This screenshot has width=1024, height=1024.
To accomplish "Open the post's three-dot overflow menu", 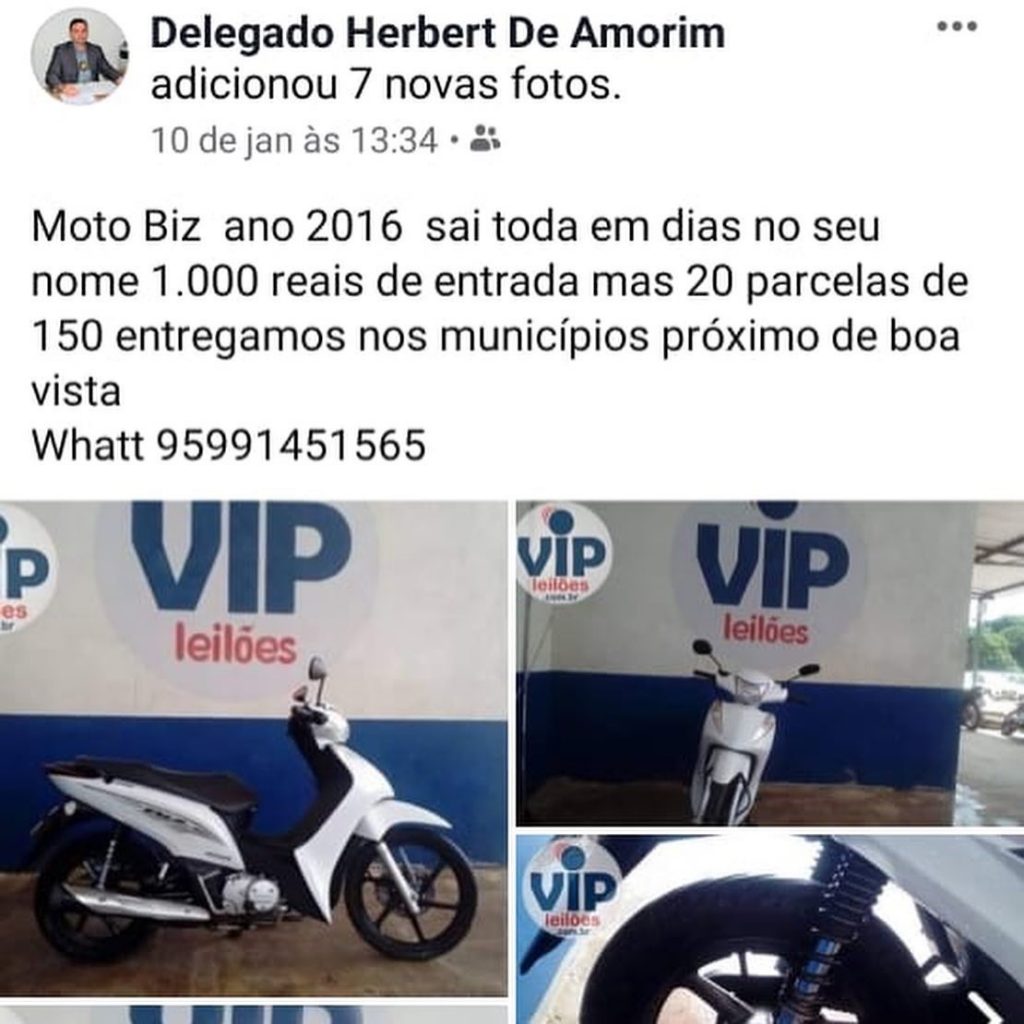I will (955, 28).
